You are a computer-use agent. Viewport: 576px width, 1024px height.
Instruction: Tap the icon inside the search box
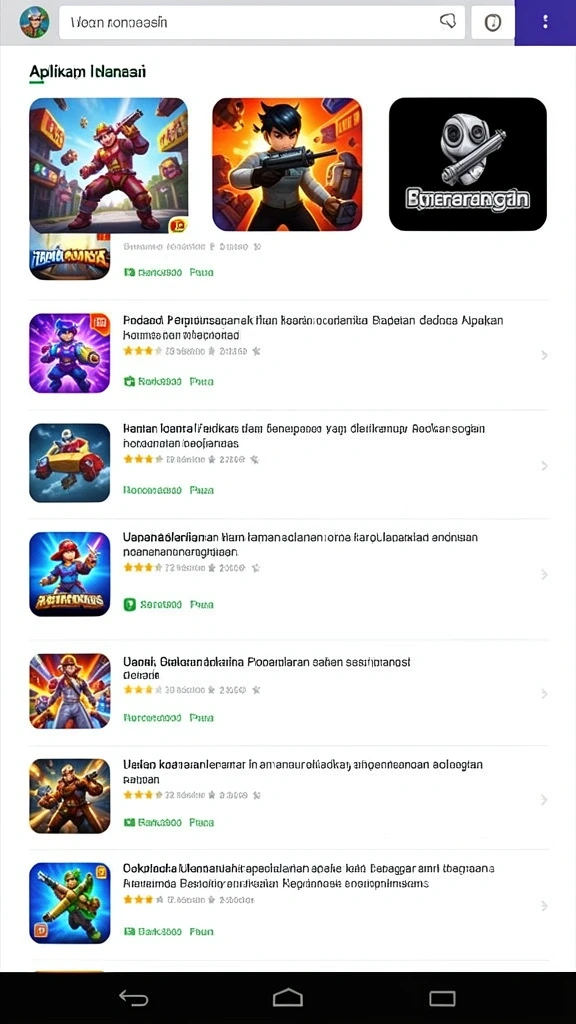click(447, 22)
